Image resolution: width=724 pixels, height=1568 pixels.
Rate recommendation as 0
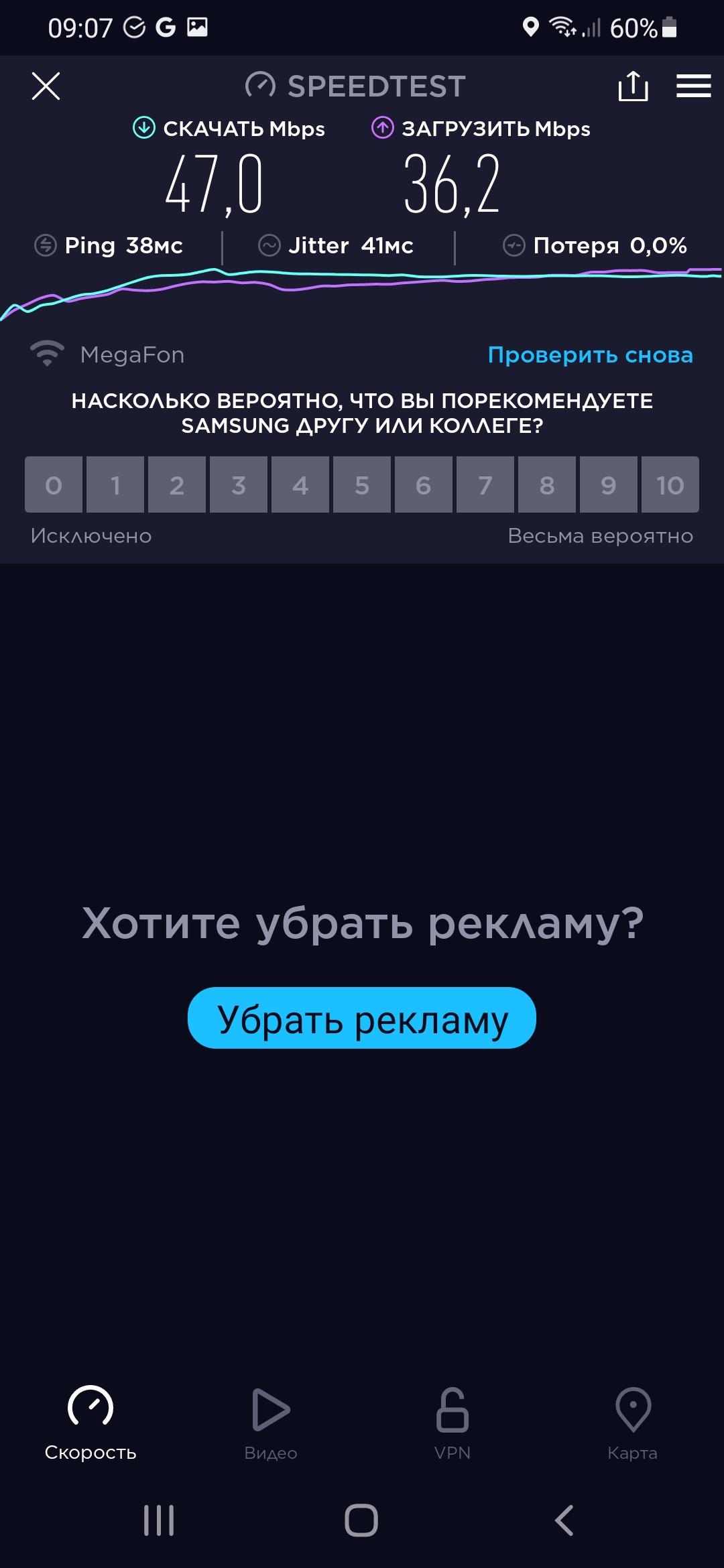point(54,484)
